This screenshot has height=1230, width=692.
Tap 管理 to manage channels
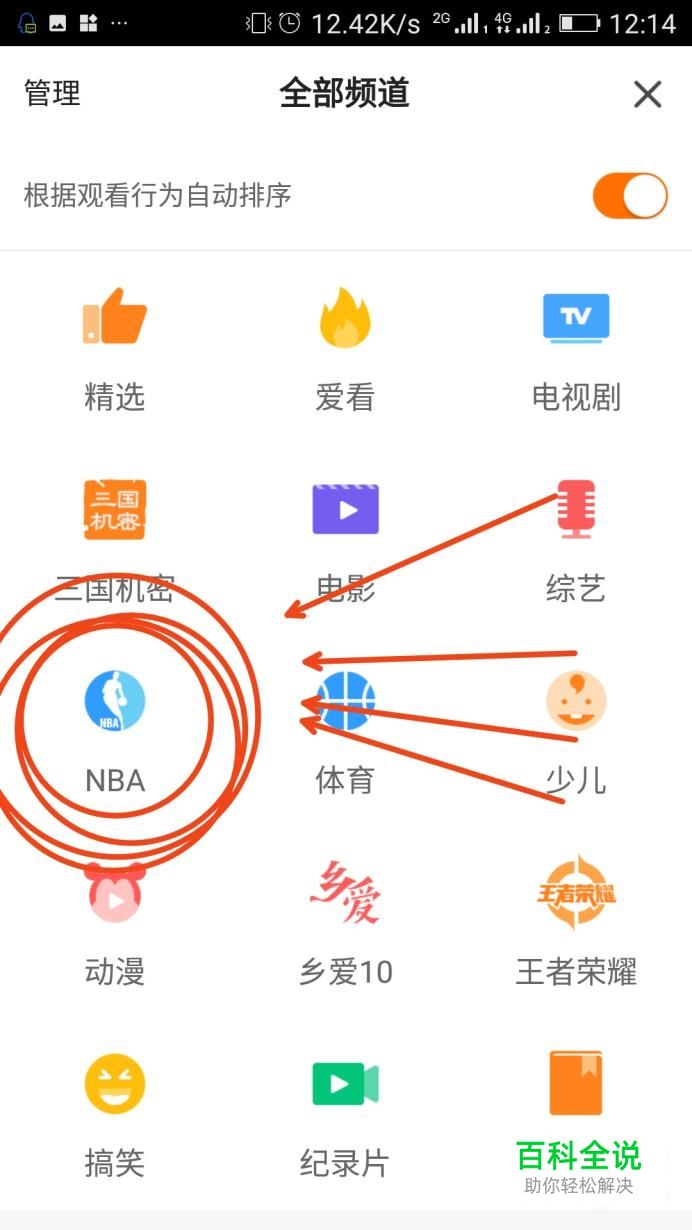click(52, 94)
